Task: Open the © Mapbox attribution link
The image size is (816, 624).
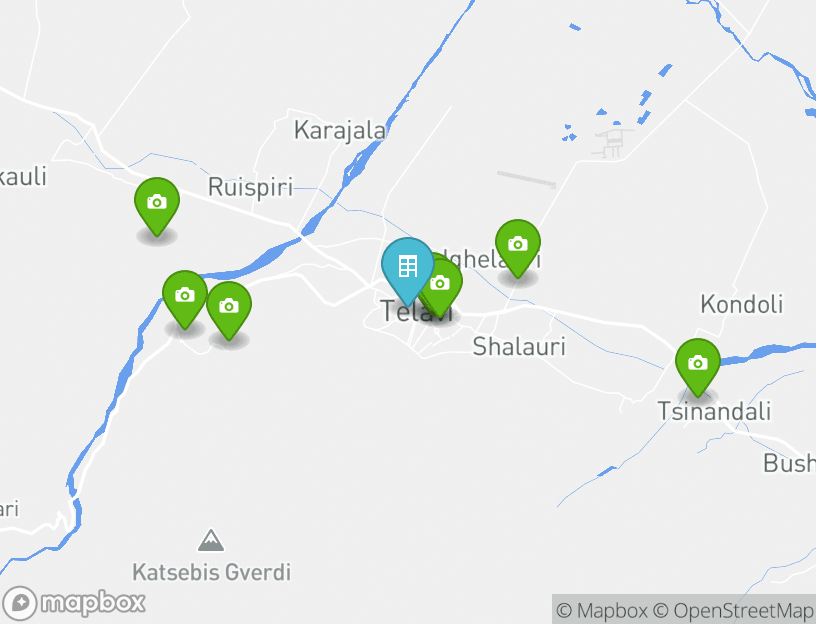Action: pyautogui.click(x=602, y=610)
